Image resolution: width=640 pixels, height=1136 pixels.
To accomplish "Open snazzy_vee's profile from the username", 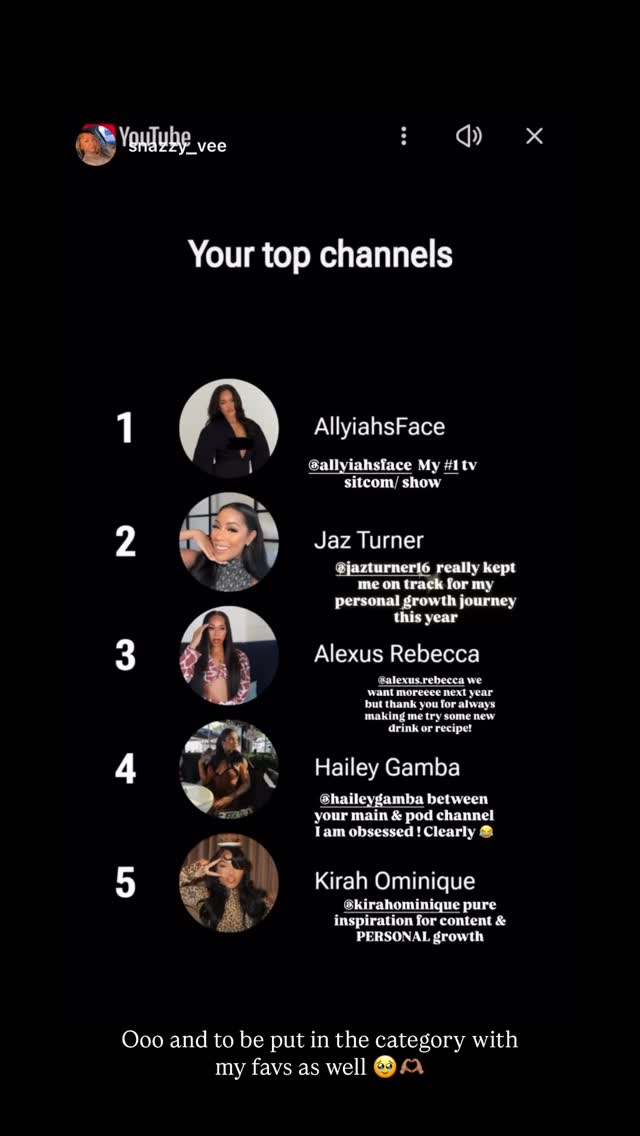I will click(178, 146).
